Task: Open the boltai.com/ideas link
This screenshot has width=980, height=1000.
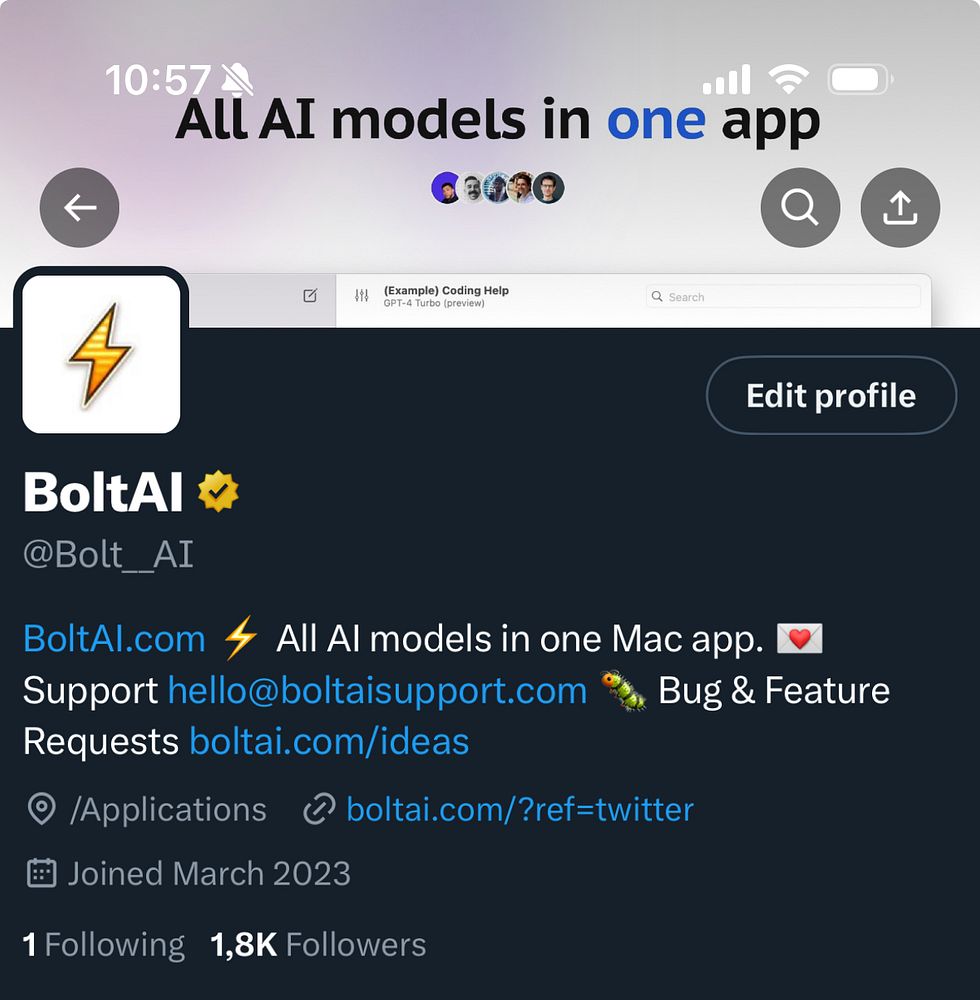Action: [329, 742]
